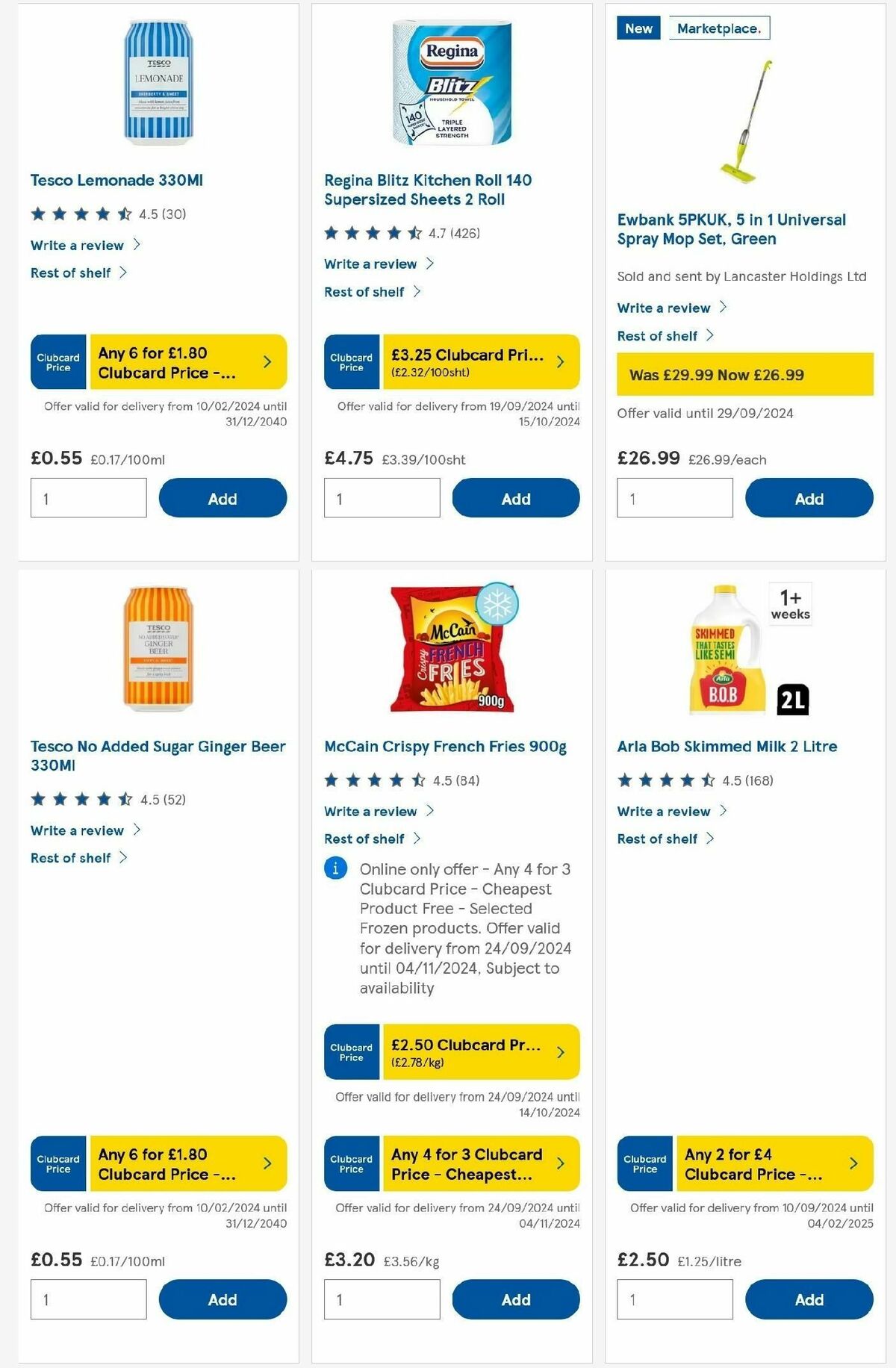896x1368 pixels.
Task: Expand the Any 2 for £4 offer chevron
Action: click(x=852, y=1162)
